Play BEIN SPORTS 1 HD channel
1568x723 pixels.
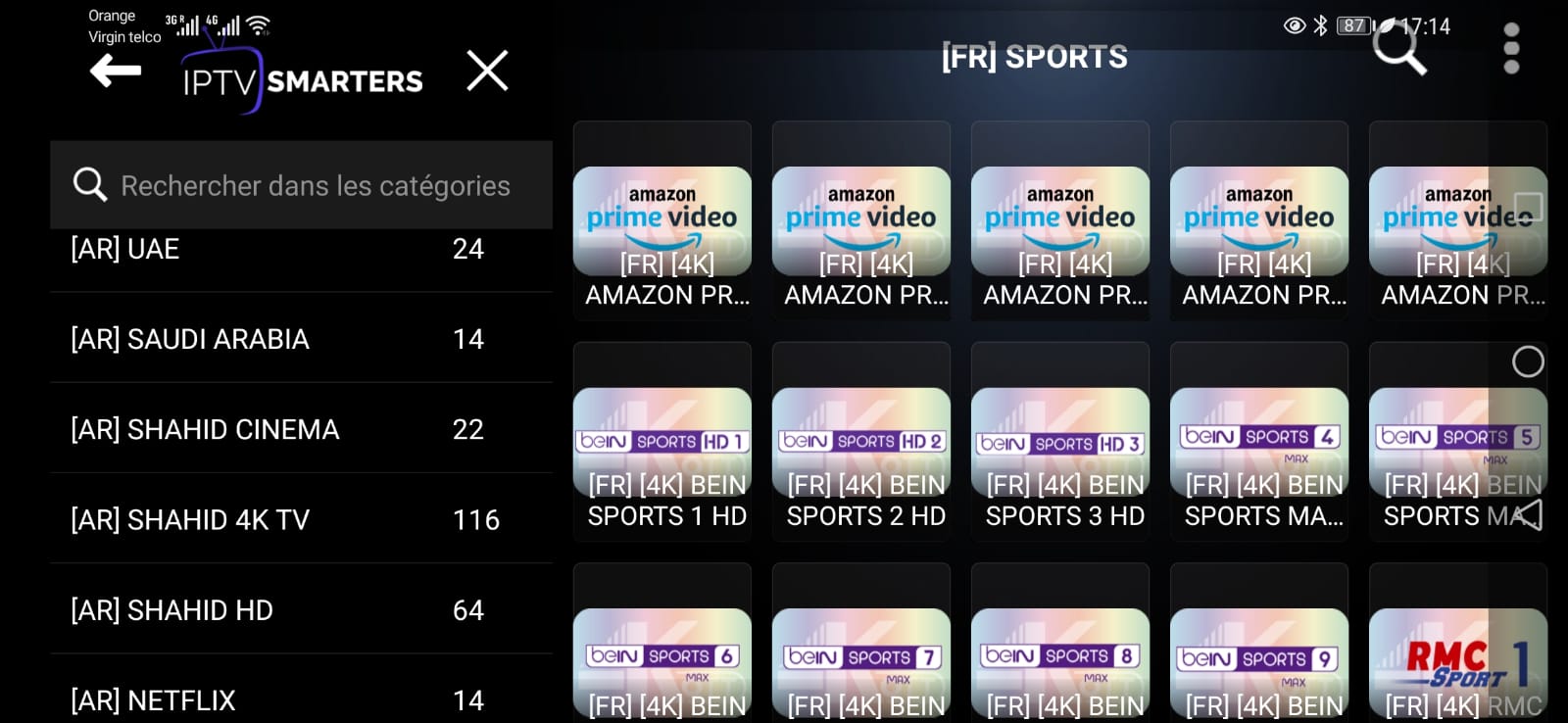pos(662,442)
